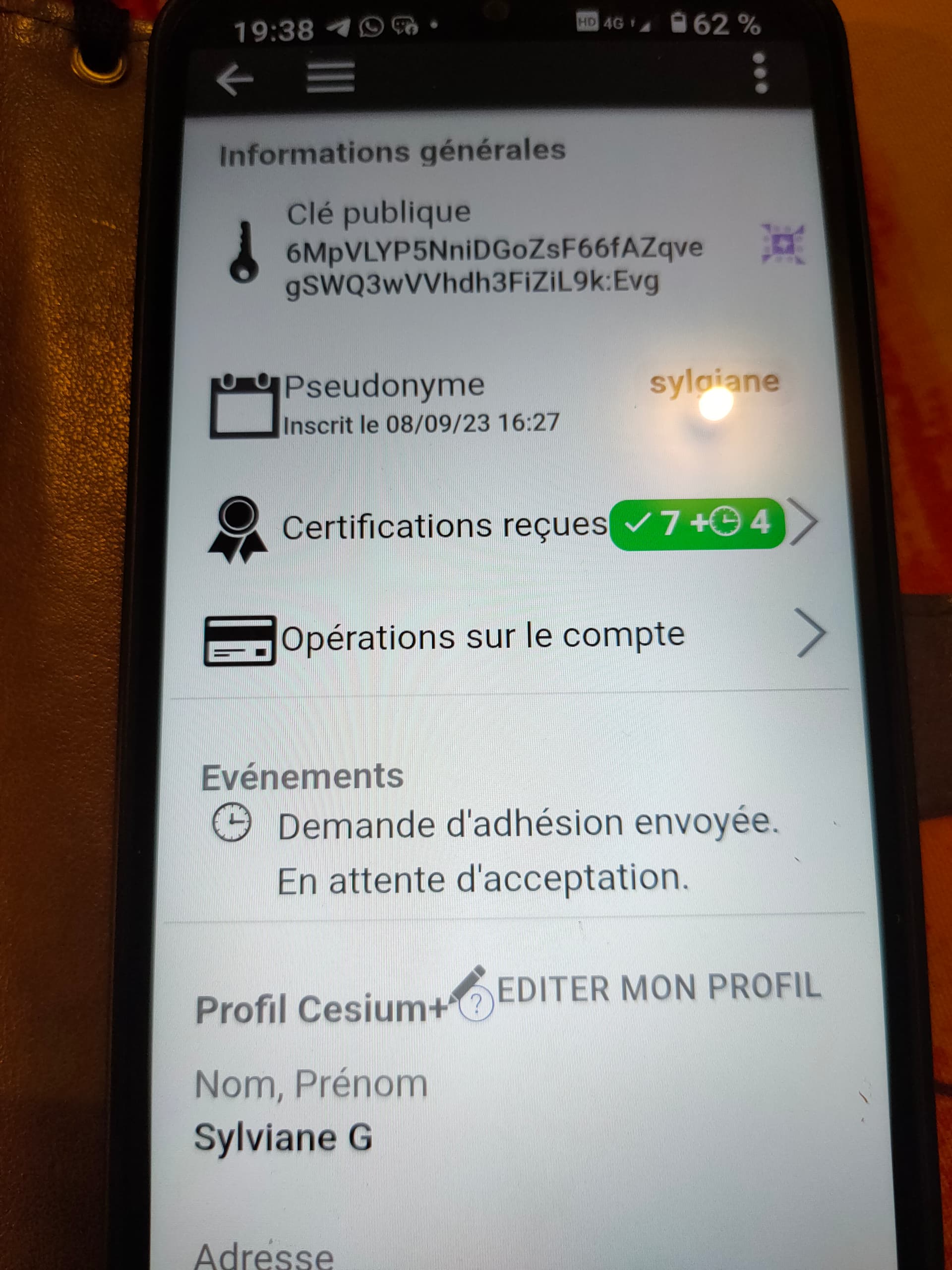This screenshot has height=1270, width=952.
Task: Open the hamburger side menu
Action: (331, 77)
